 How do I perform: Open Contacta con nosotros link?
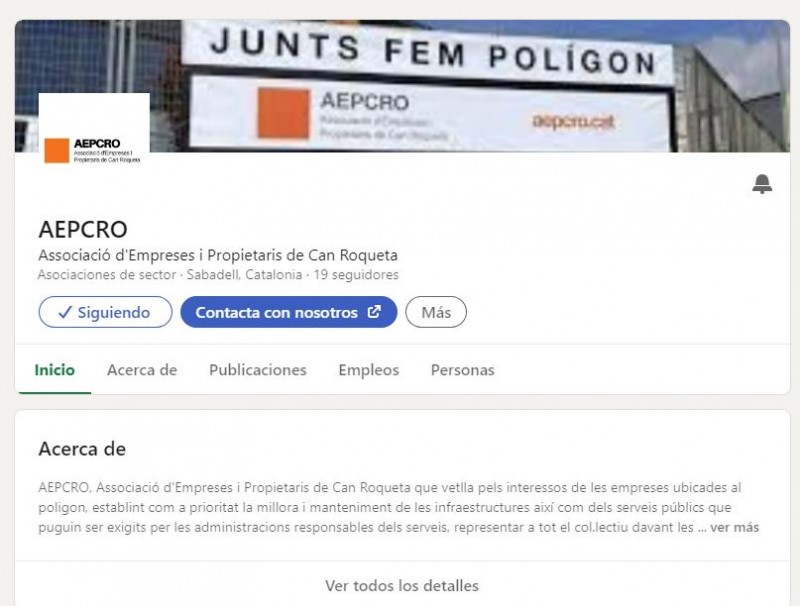click(x=288, y=312)
